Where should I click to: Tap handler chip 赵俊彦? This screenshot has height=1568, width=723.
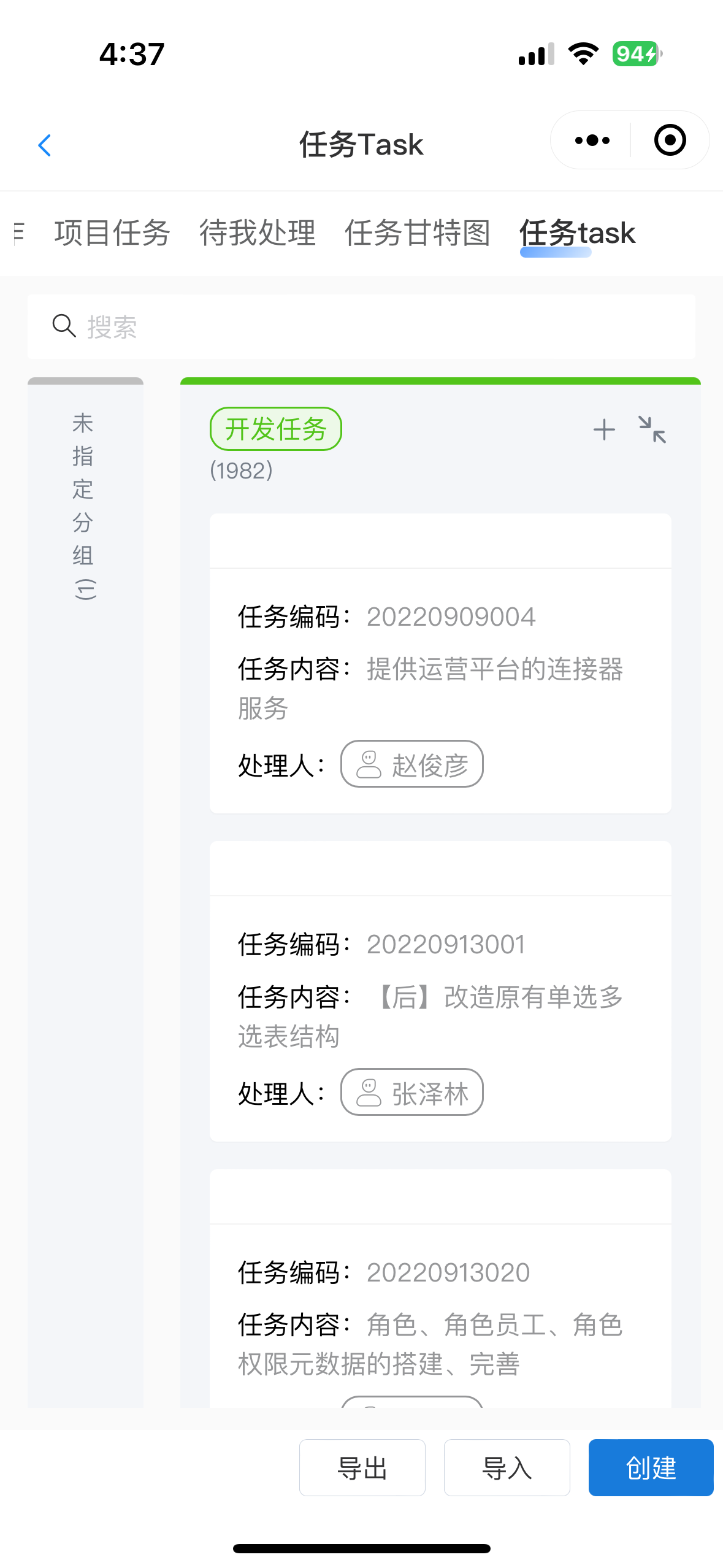tap(411, 764)
